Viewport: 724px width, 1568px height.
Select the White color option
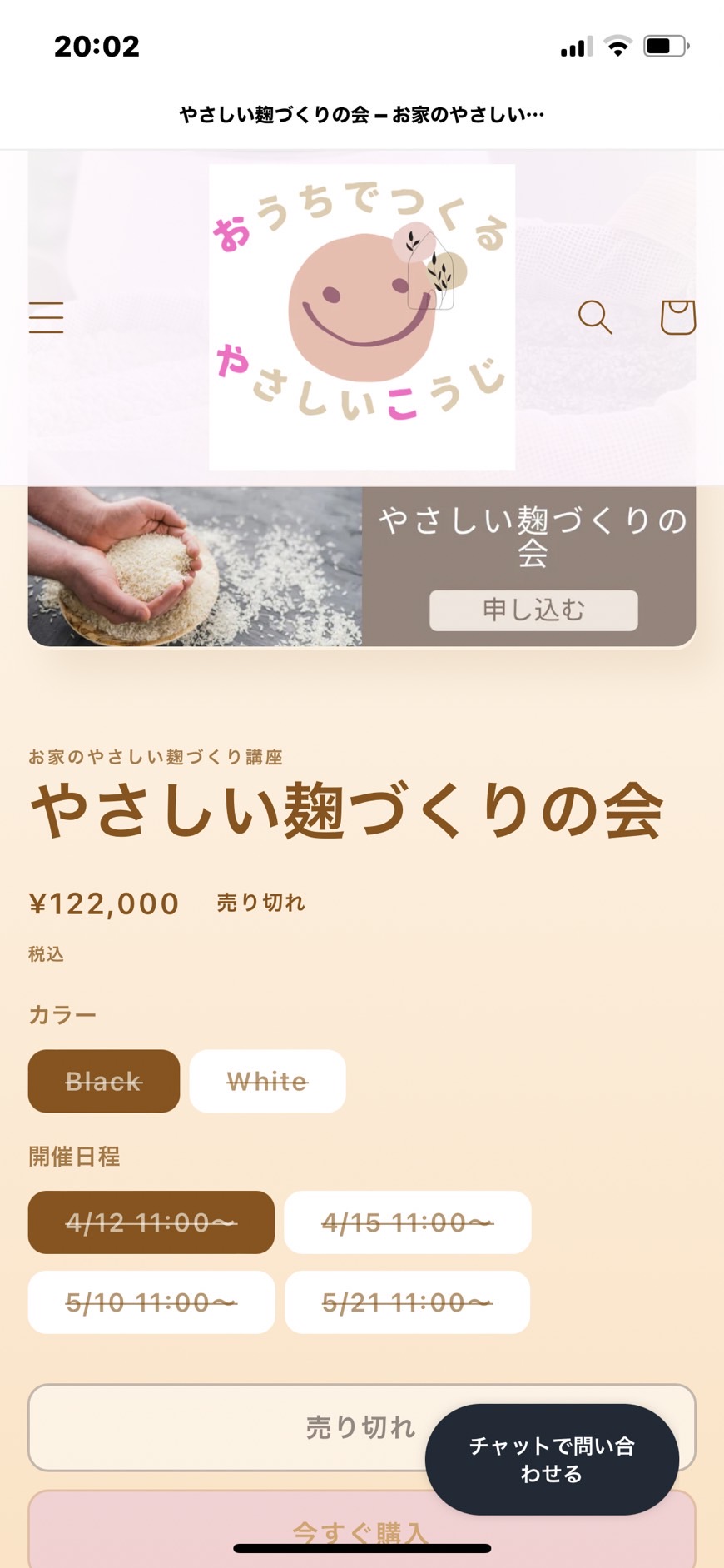tap(267, 1081)
